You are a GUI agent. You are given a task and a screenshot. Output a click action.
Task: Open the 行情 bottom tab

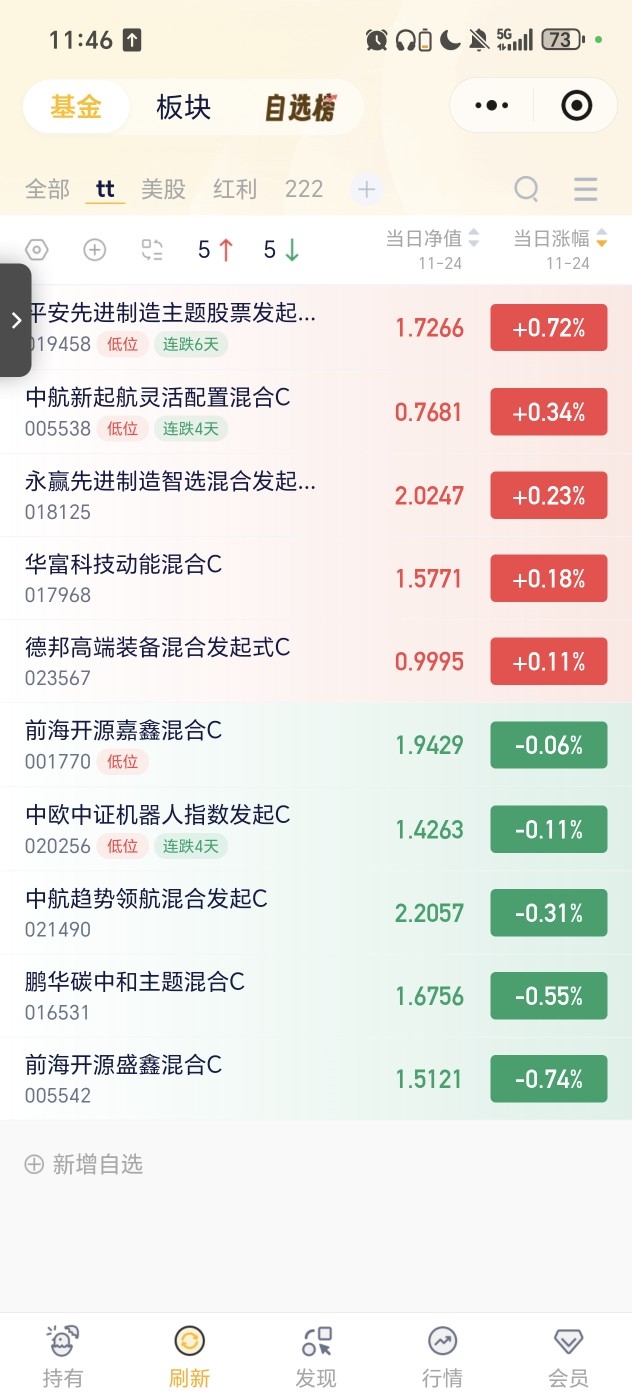pos(442,1357)
